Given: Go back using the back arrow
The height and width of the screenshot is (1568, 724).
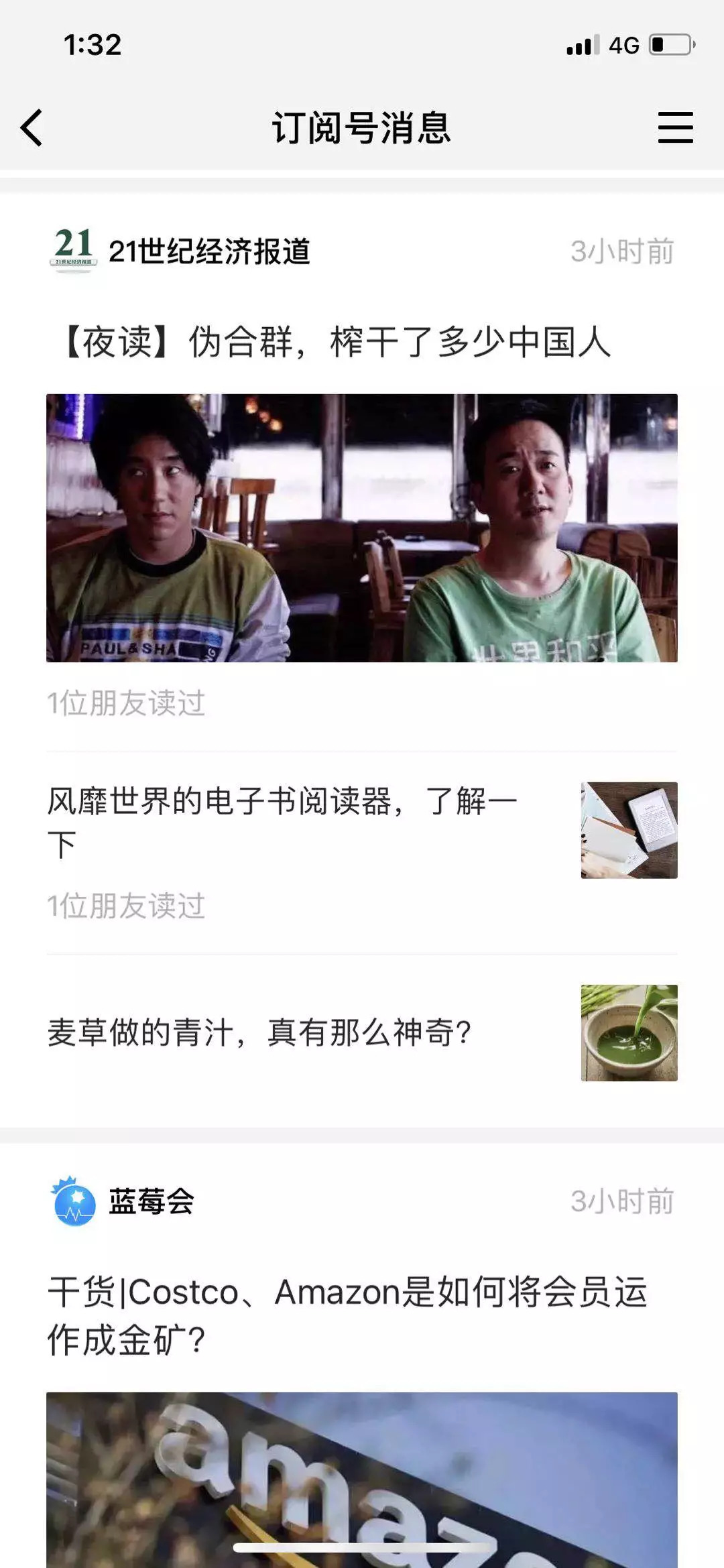Looking at the screenshot, I should pyautogui.click(x=32, y=127).
